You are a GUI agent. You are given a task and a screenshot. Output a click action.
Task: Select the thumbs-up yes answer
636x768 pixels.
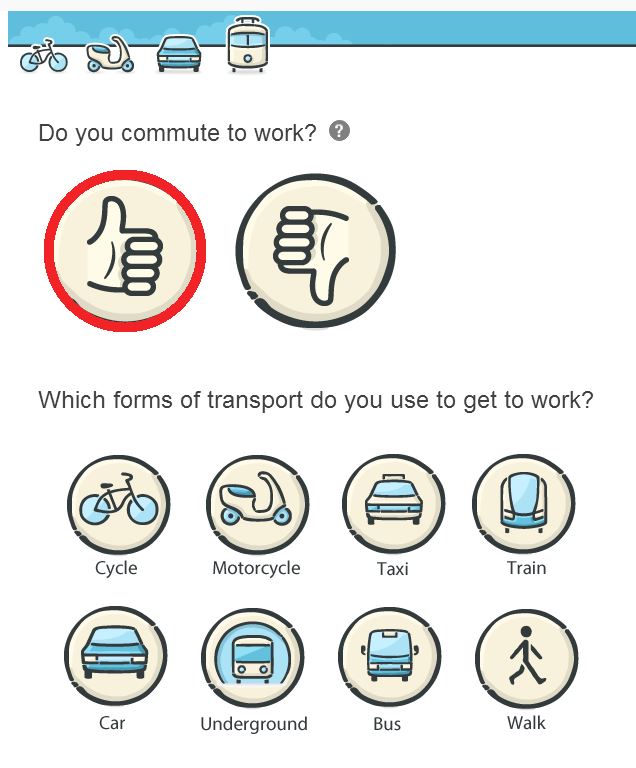tap(125, 250)
